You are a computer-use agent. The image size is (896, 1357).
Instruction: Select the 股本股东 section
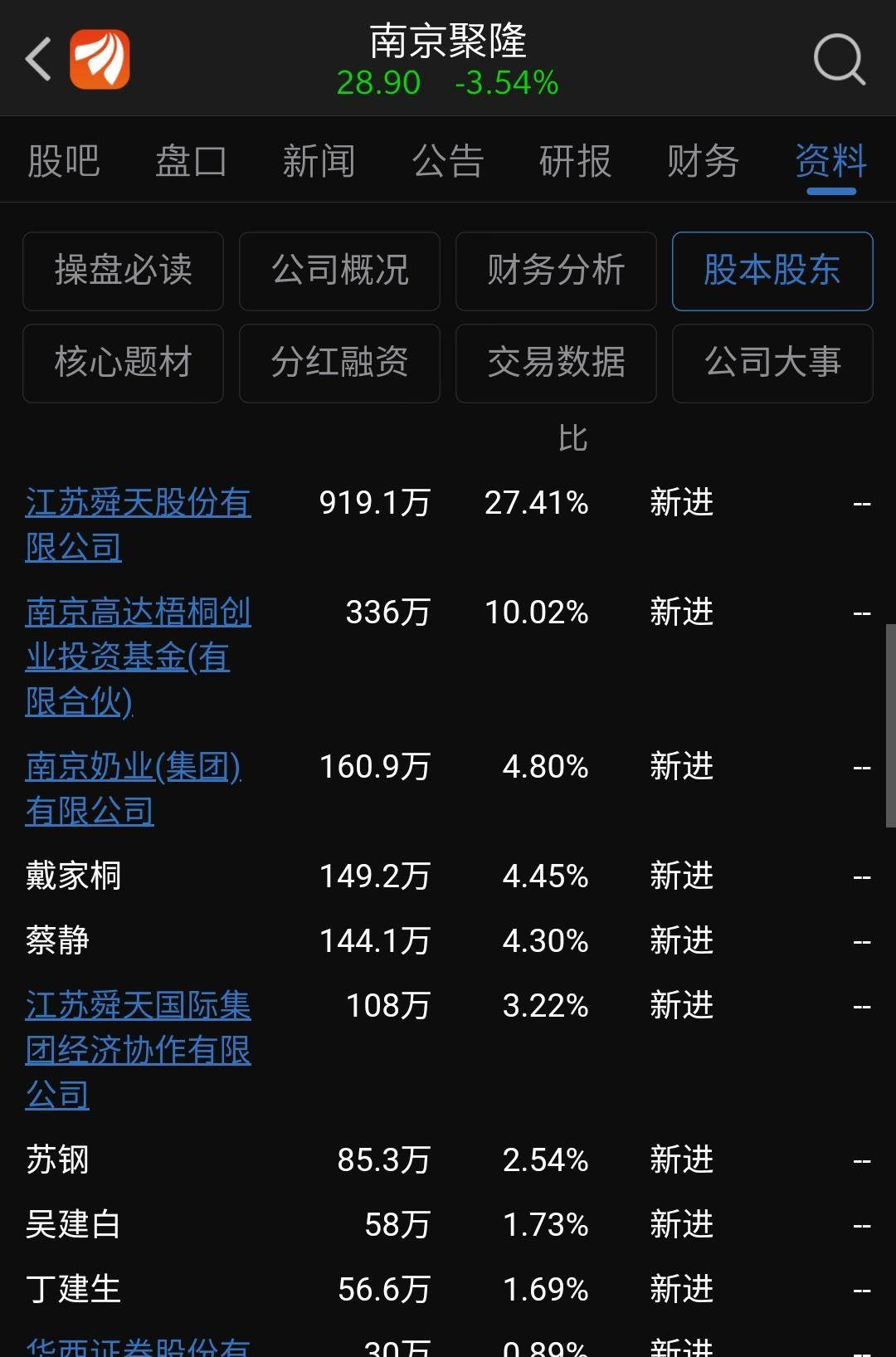[x=772, y=271]
